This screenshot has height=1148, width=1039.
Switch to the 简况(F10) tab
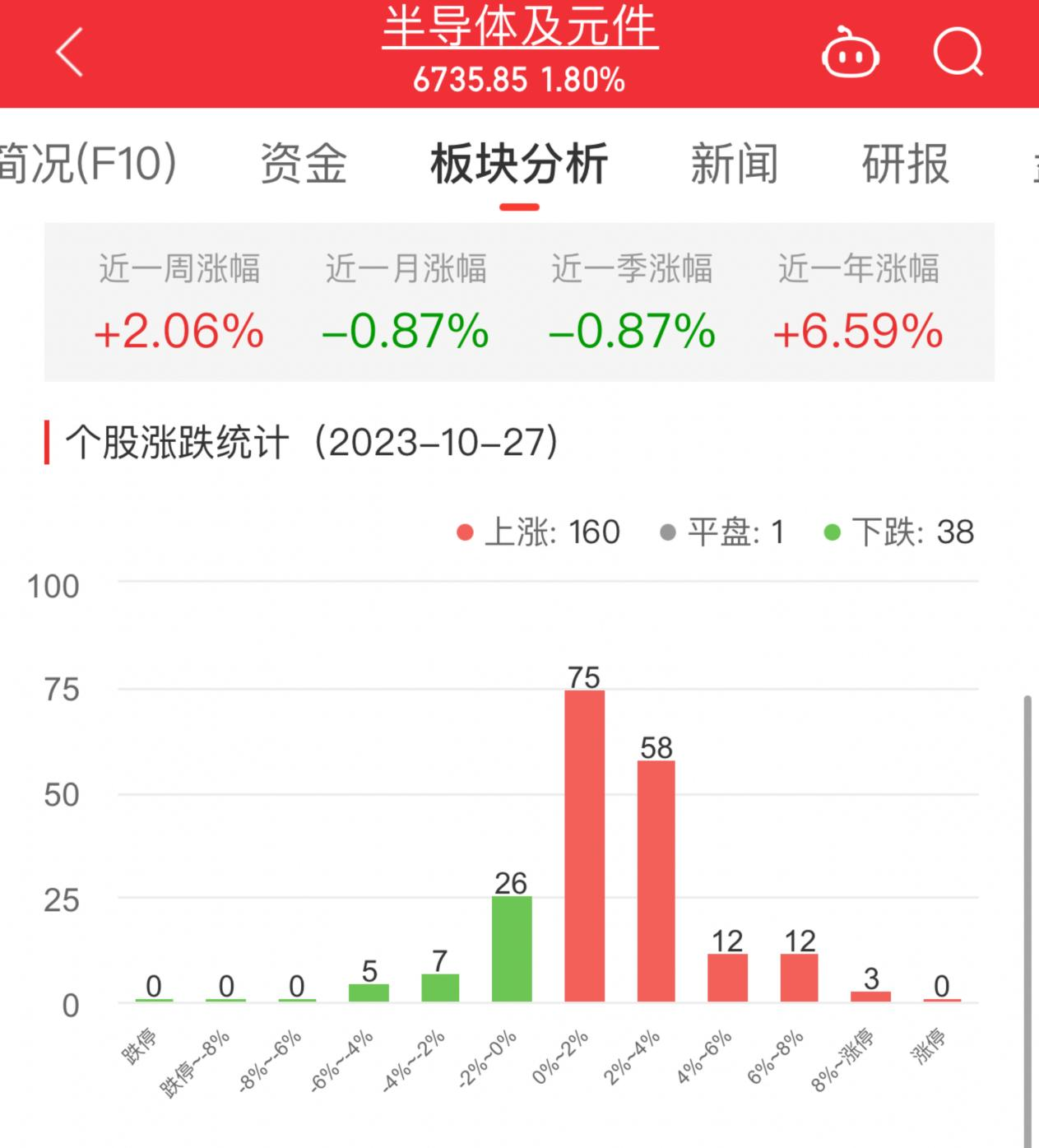coord(88,163)
